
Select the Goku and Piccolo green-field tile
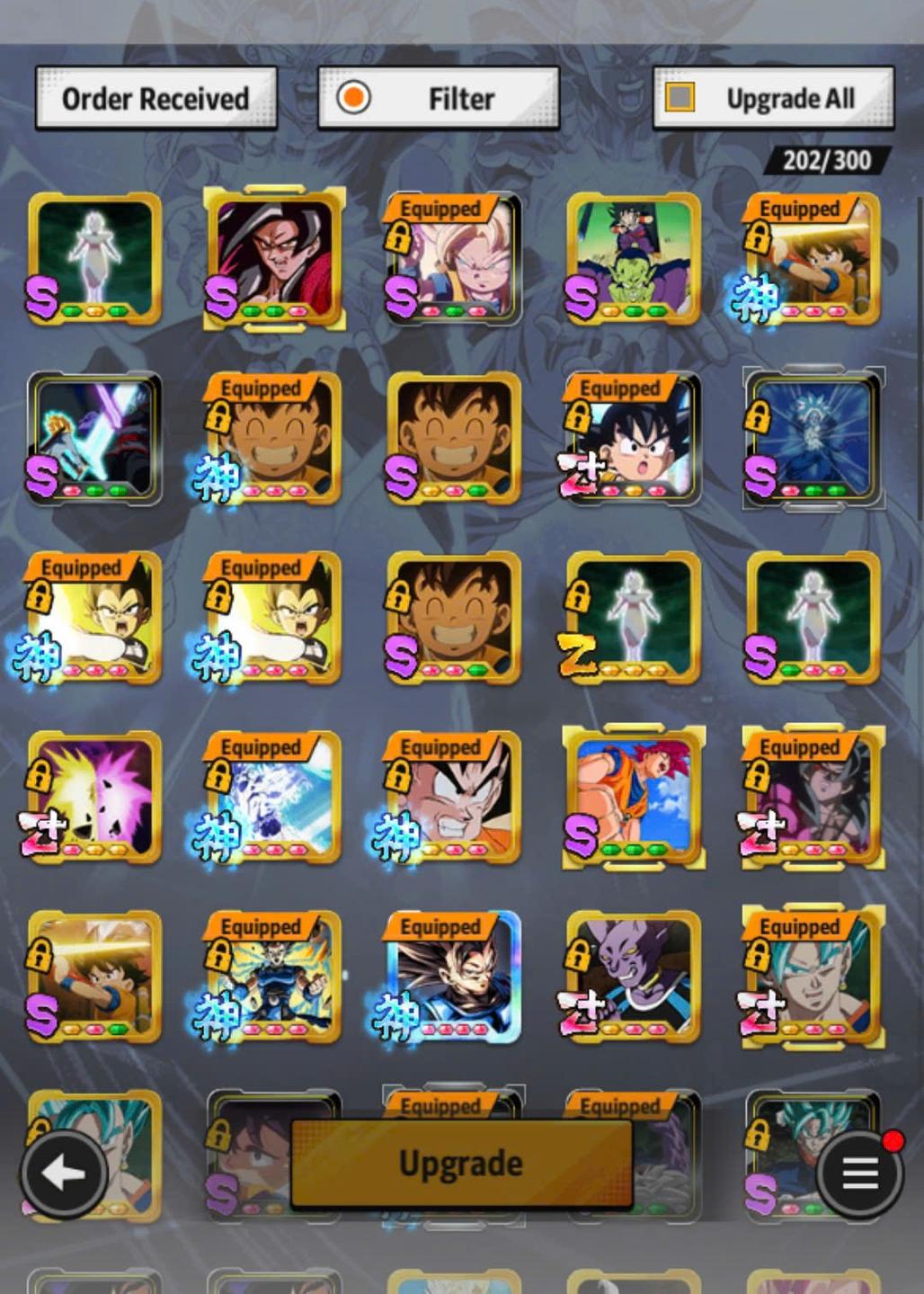pyautogui.click(x=634, y=259)
